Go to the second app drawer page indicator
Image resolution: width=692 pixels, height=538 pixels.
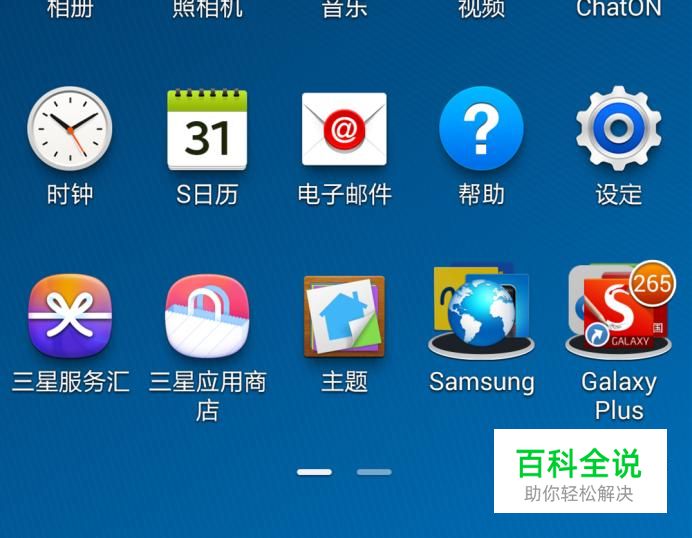coord(374,472)
